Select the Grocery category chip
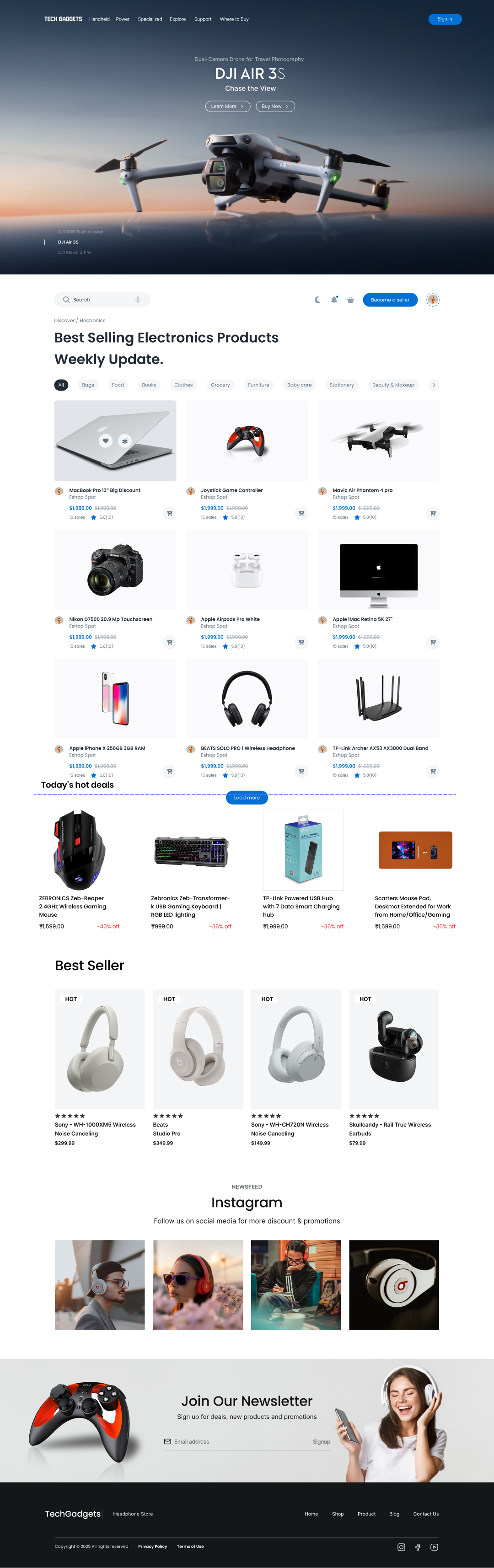Screen dimensions: 494x1568 click(220, 385)
